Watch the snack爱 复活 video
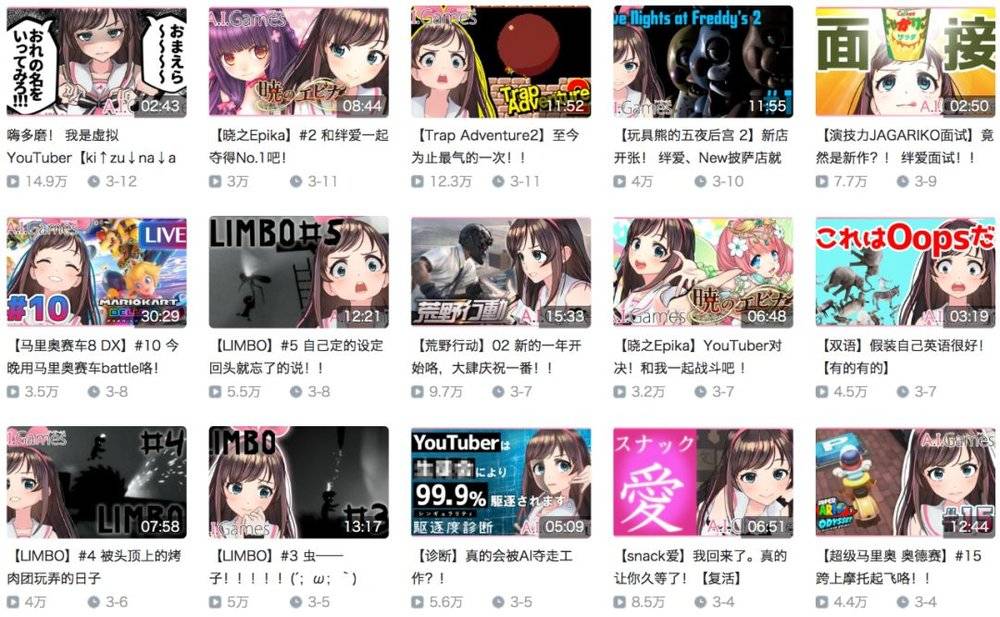The width and height of the screenshot is (1000, 617). click(702, 481)
